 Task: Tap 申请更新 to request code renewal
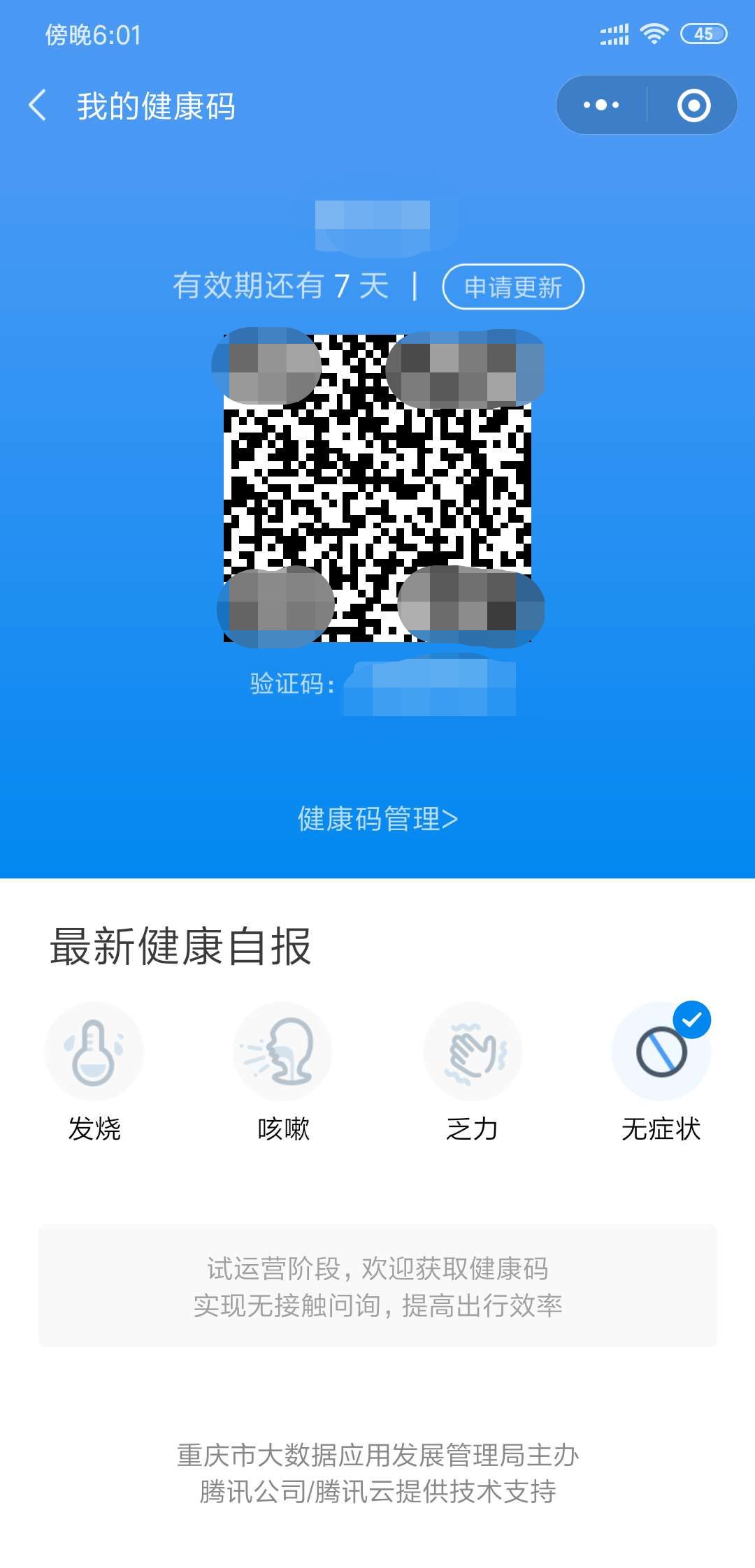(x=513, y=287)
